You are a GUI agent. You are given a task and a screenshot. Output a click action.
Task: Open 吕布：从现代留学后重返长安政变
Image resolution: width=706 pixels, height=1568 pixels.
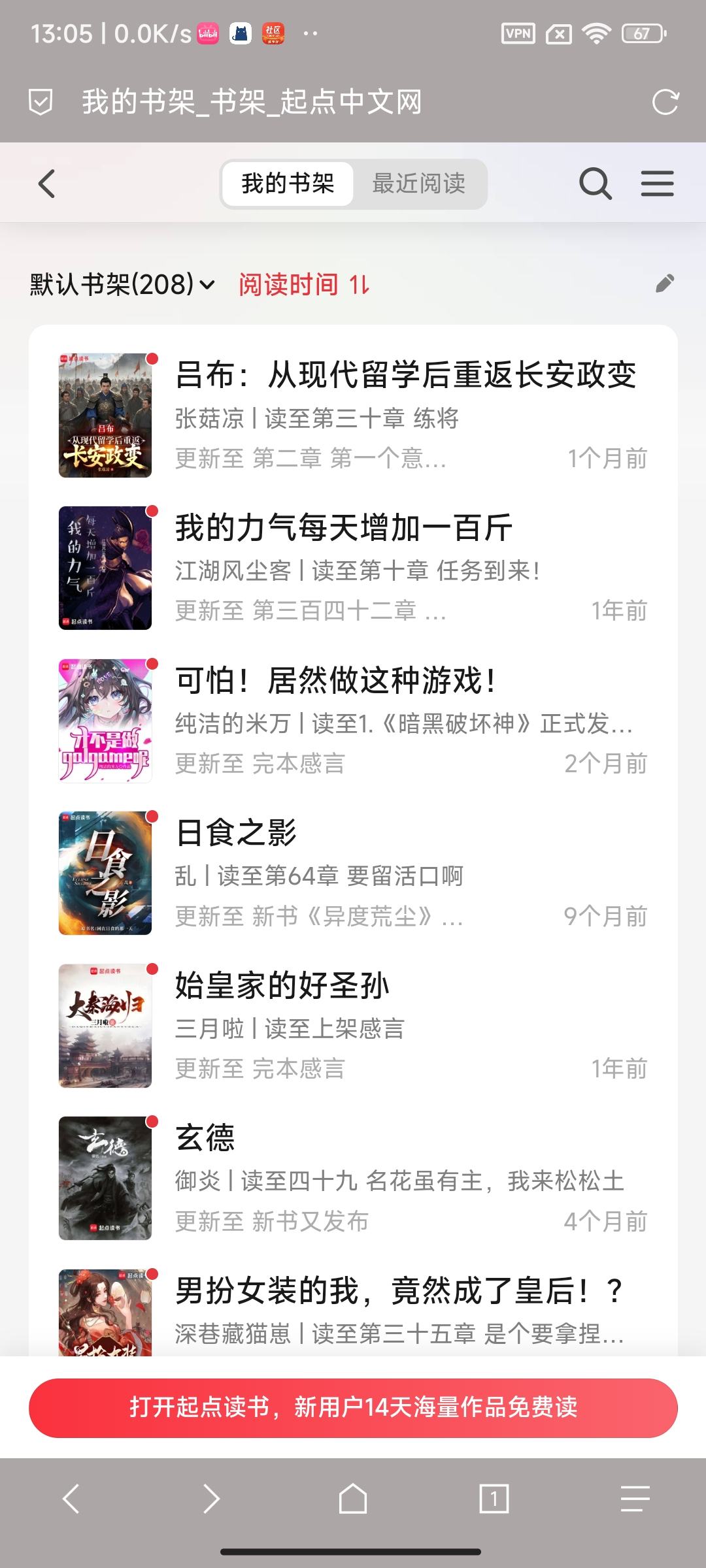[x=405, y=375]
